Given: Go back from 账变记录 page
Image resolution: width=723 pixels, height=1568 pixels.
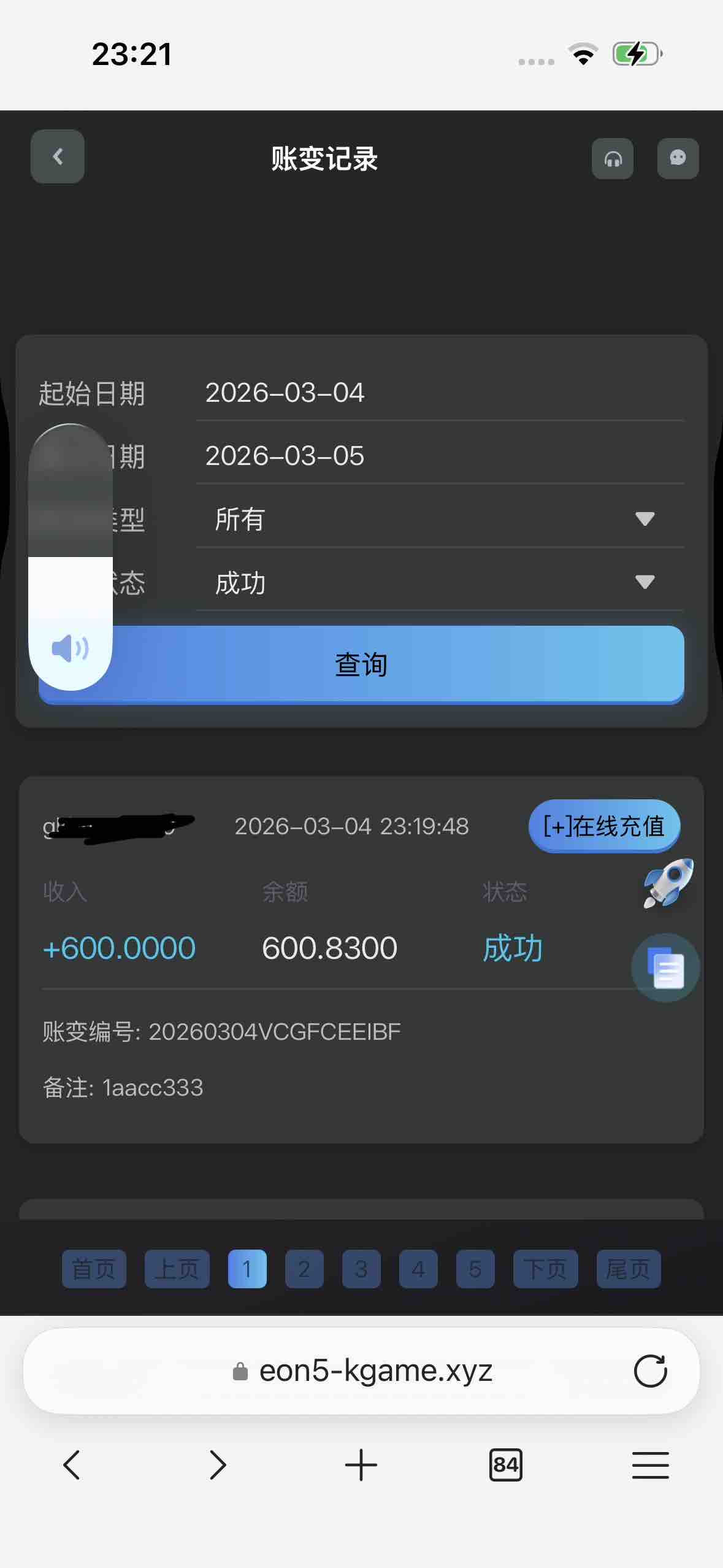Looking at the screenshot, I should pos(58,156).
